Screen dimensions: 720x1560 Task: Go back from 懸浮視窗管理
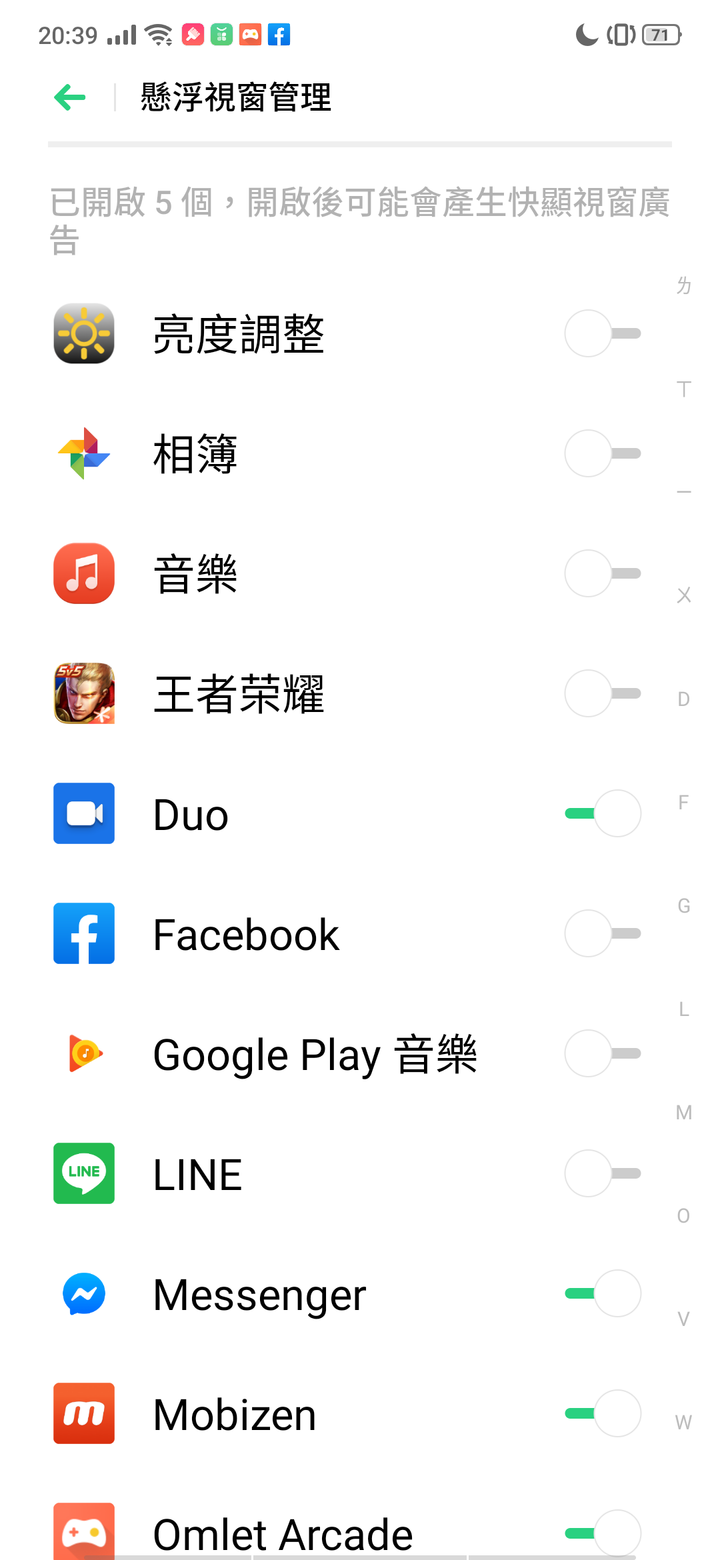tap(70, 97)
